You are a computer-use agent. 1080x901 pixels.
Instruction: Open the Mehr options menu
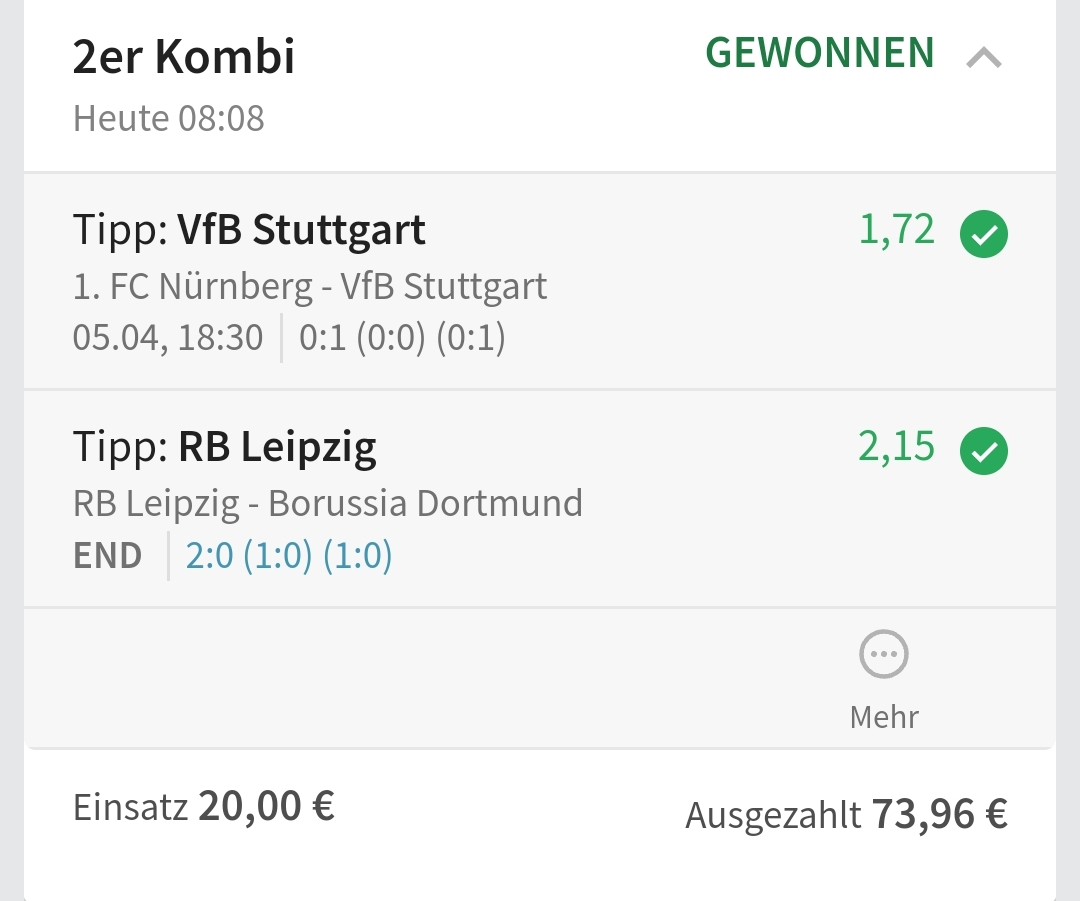point(884,673)
